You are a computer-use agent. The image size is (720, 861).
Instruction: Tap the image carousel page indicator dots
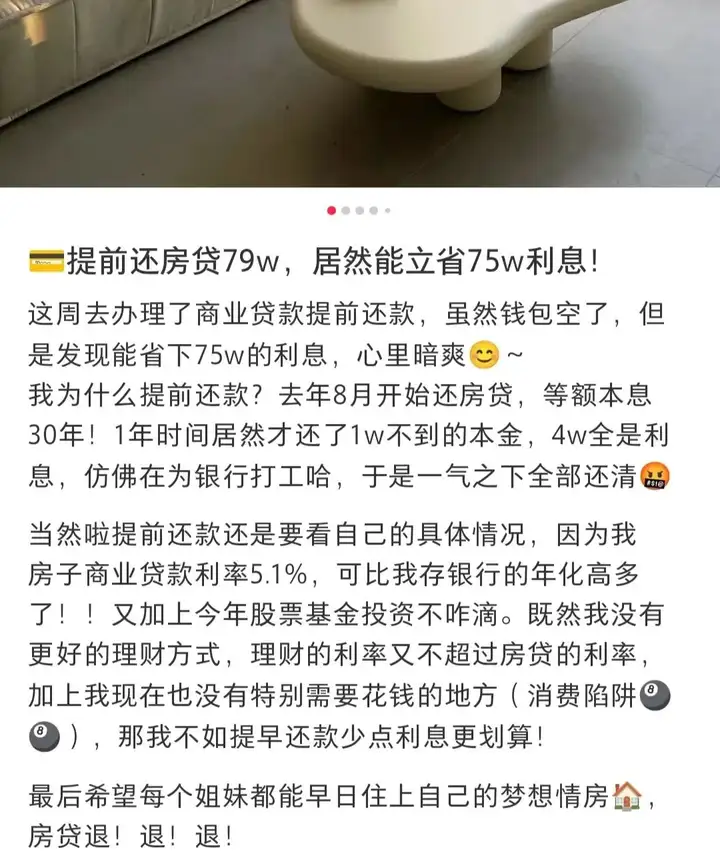[359, 211]
